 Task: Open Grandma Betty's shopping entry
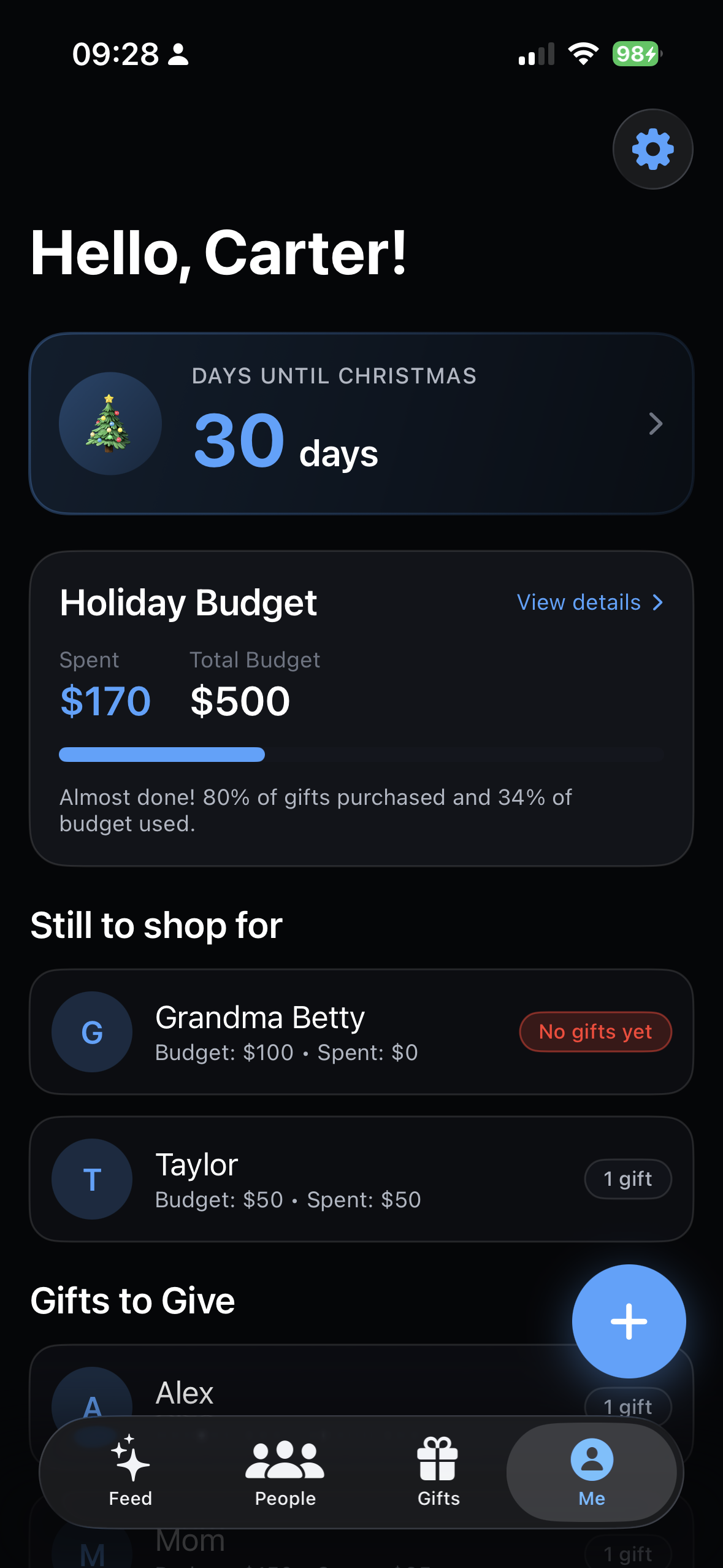[361, 1032]
